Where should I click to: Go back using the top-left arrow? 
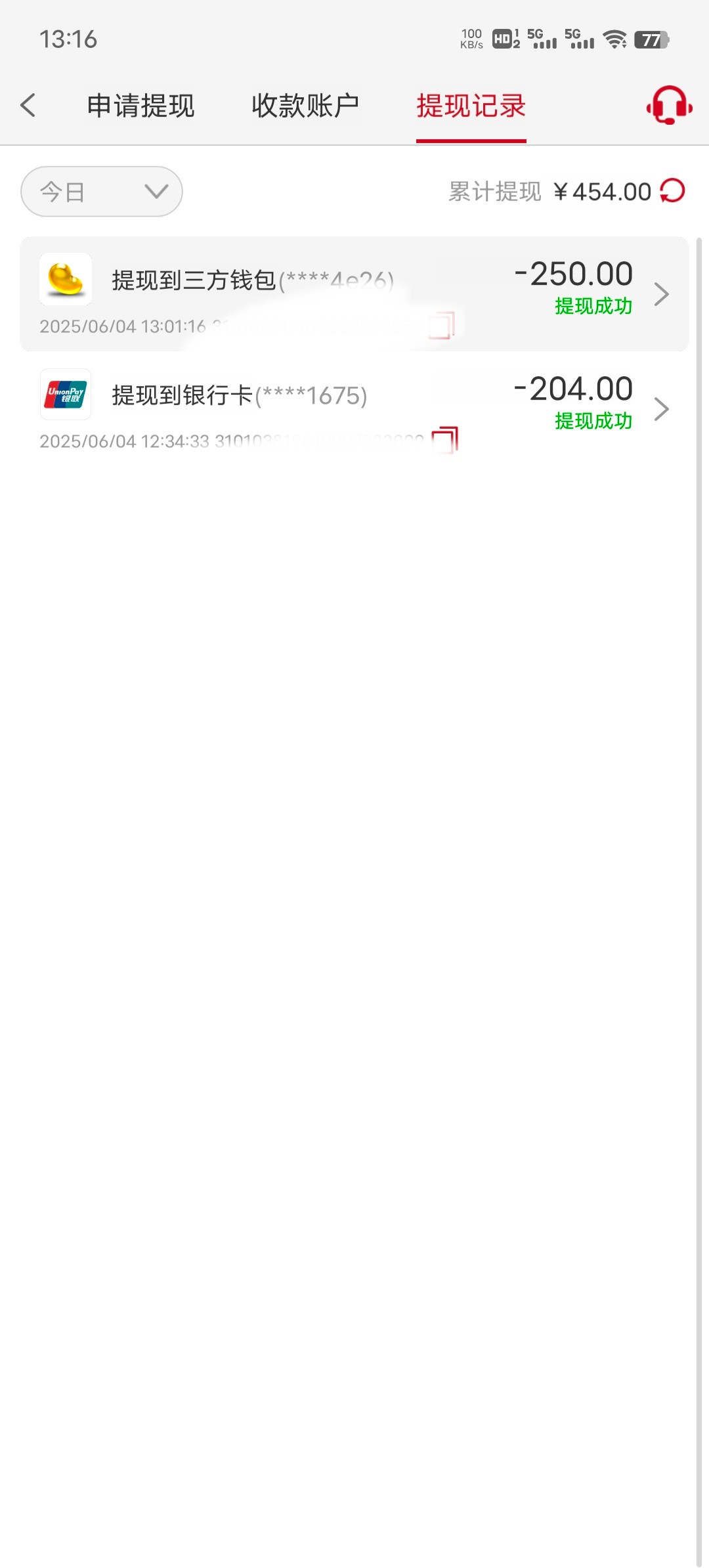tap(28, 105)
